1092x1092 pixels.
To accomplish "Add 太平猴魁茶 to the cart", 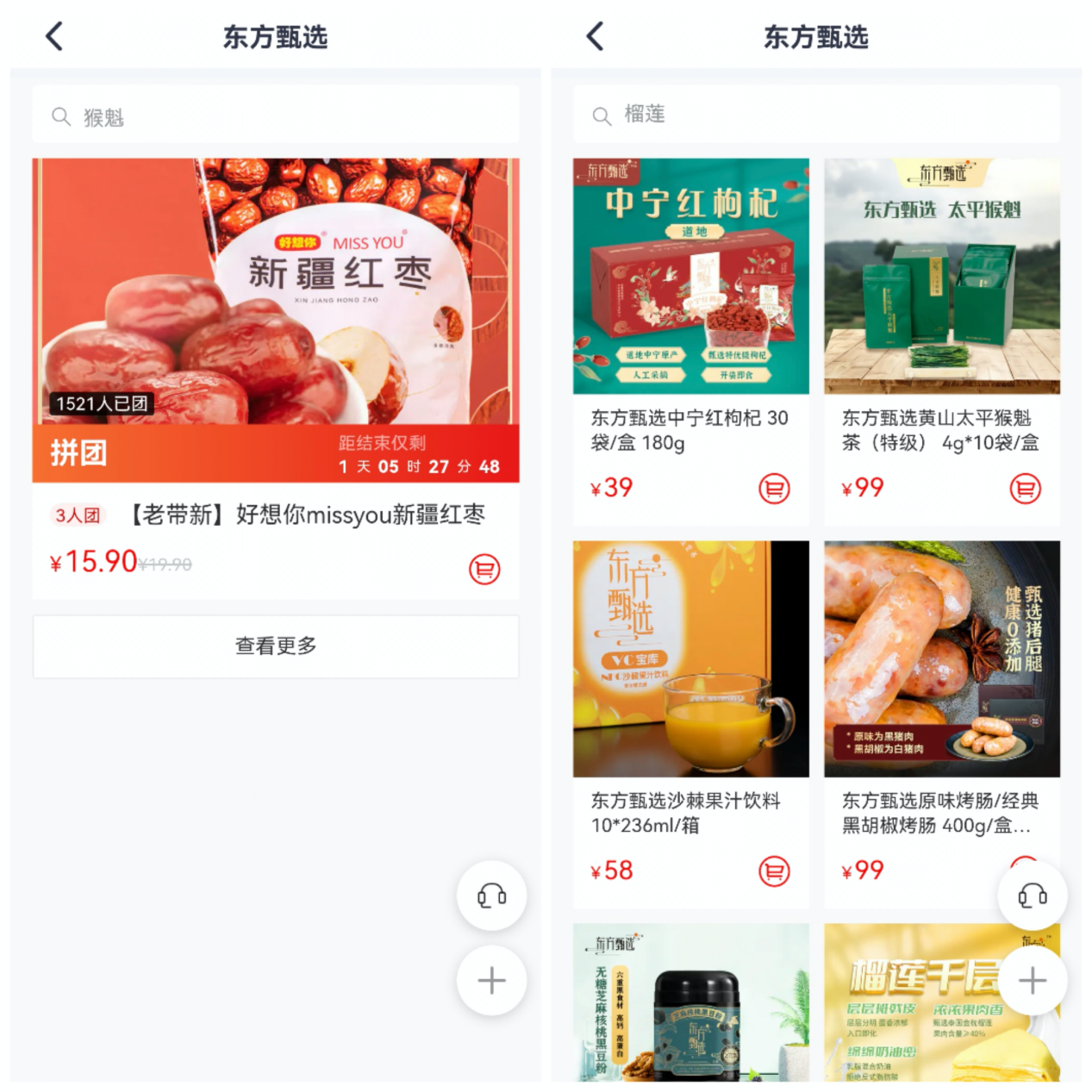I will tap(1025, 489).
